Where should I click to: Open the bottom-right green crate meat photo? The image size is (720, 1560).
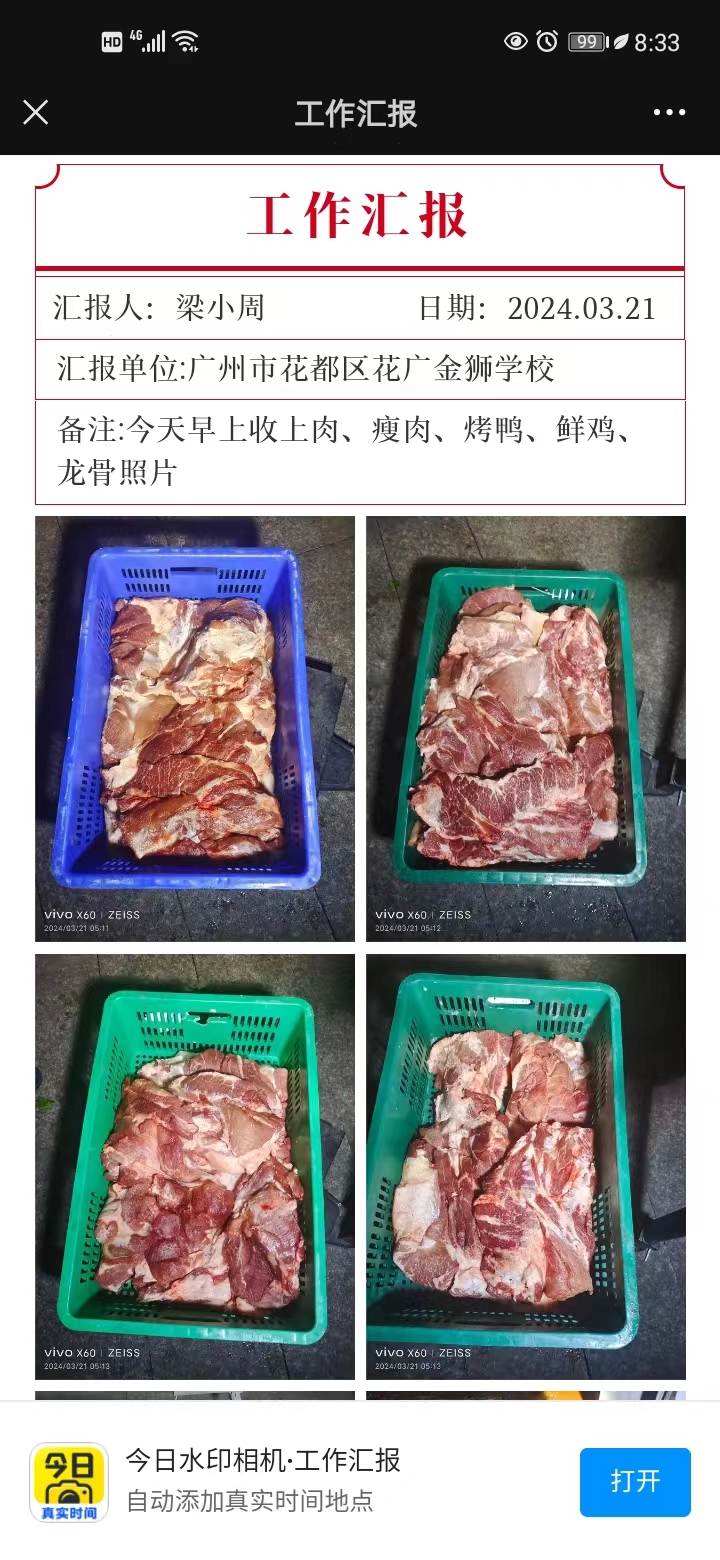click(525, 1166)
